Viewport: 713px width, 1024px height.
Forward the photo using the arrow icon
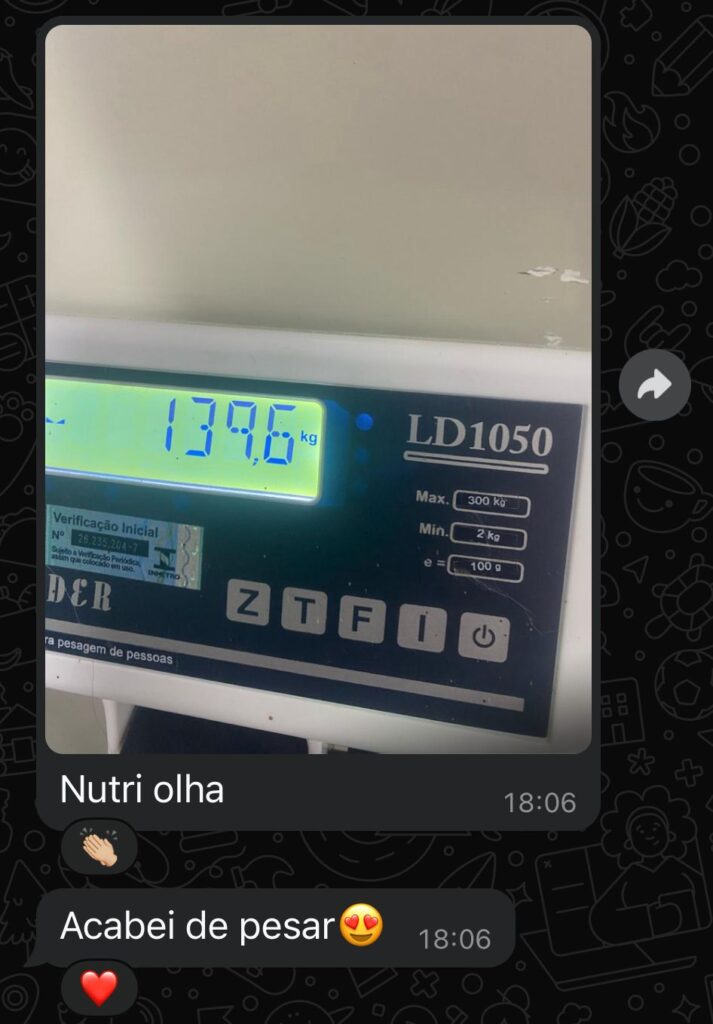(654, 385)
